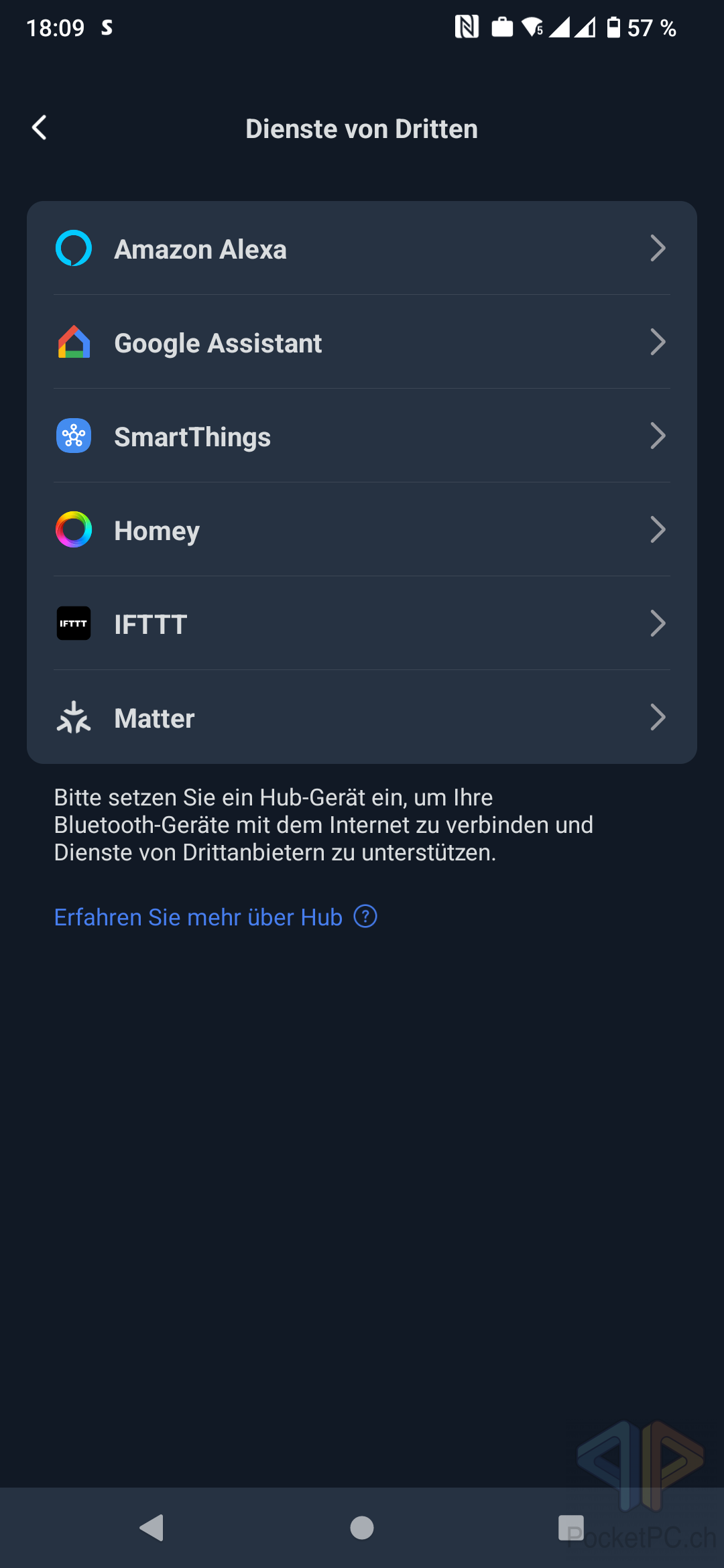
Task: Tap the system home button
Action: 362,1528
